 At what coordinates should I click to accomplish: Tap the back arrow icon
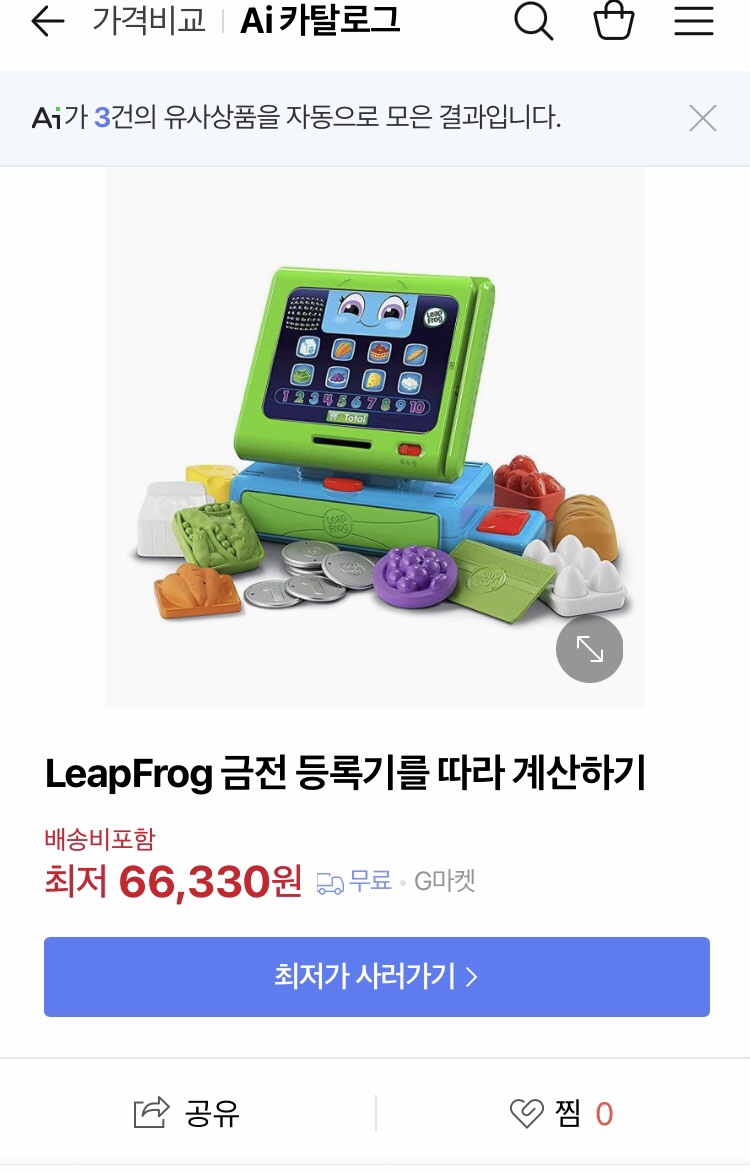pyautogui.click(x=48, y=22)
